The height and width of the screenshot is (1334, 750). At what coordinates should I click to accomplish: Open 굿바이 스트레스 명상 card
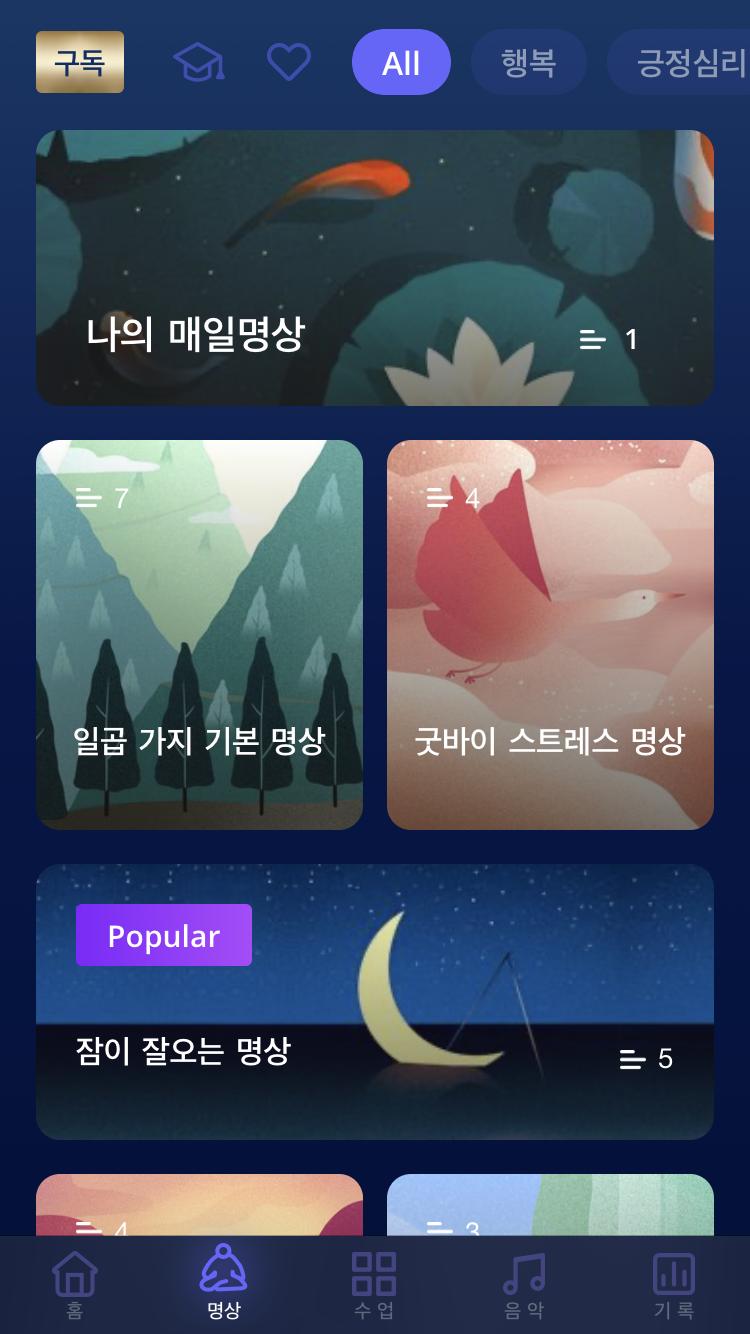coord(550,635)
